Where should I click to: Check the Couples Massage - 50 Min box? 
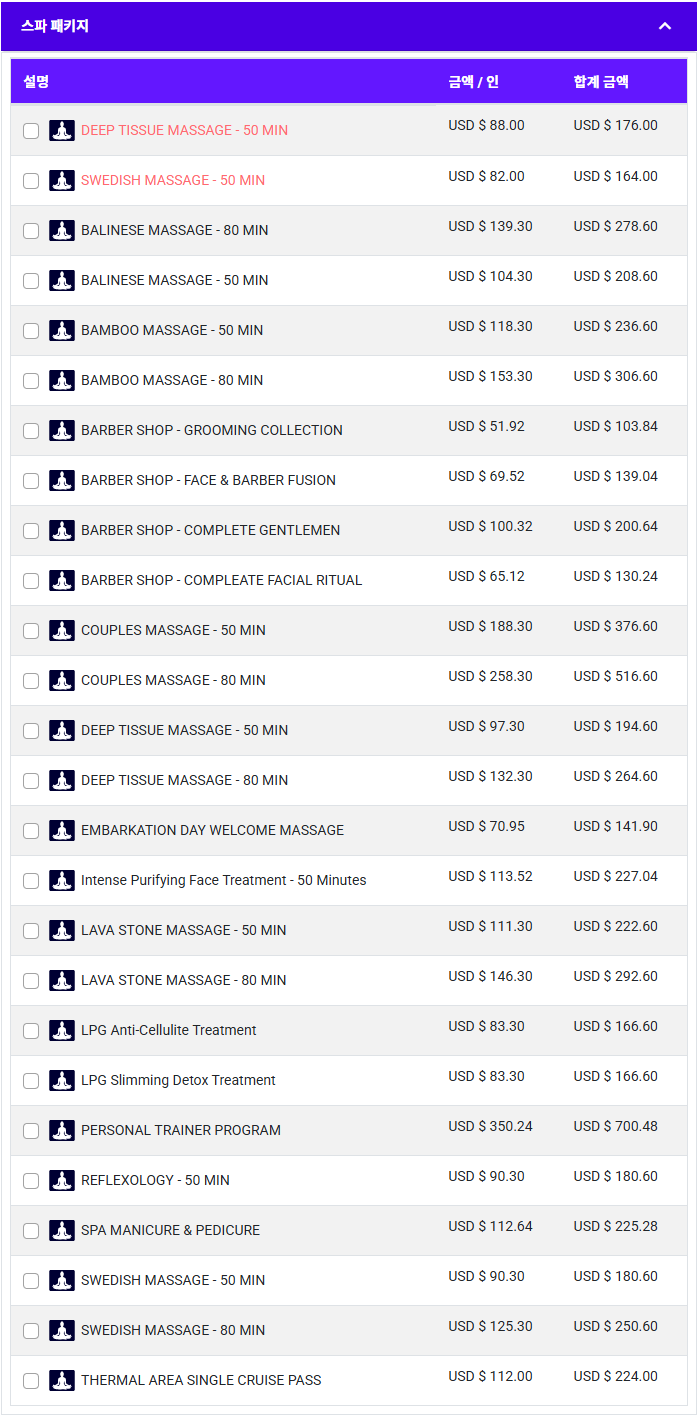(31, 631)
